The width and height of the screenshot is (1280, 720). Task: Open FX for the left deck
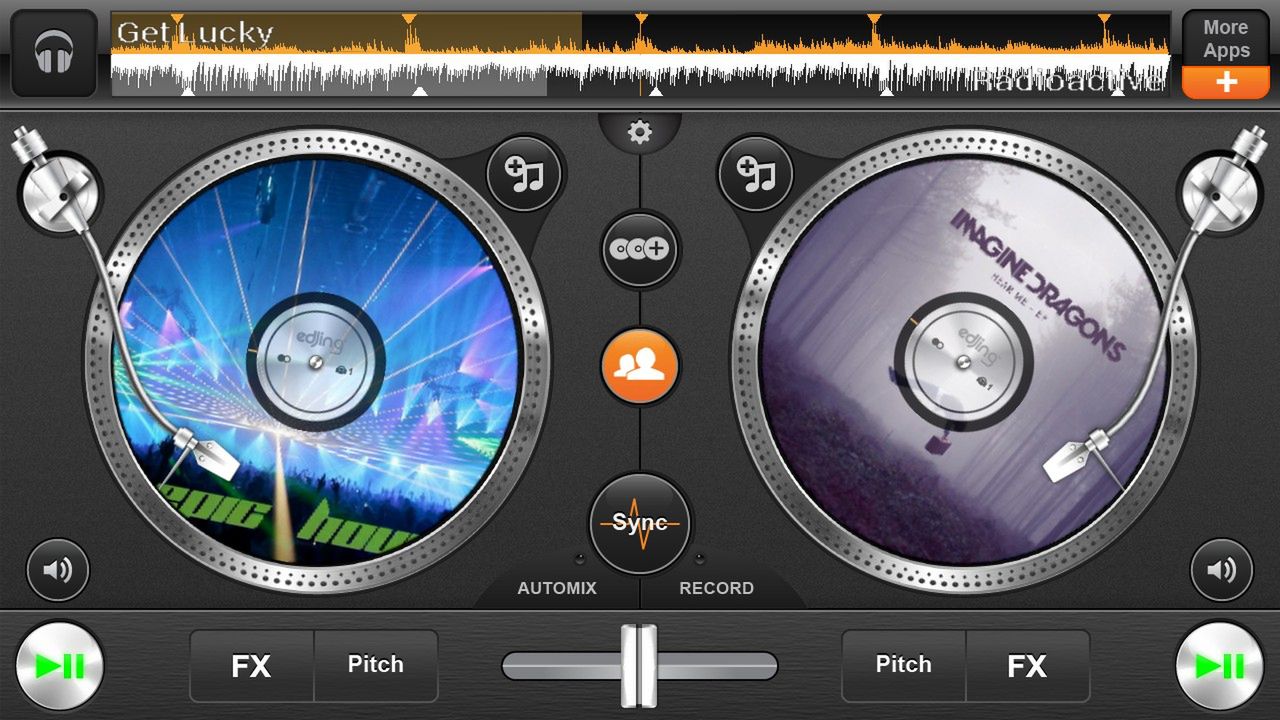[x=251, y=666]
